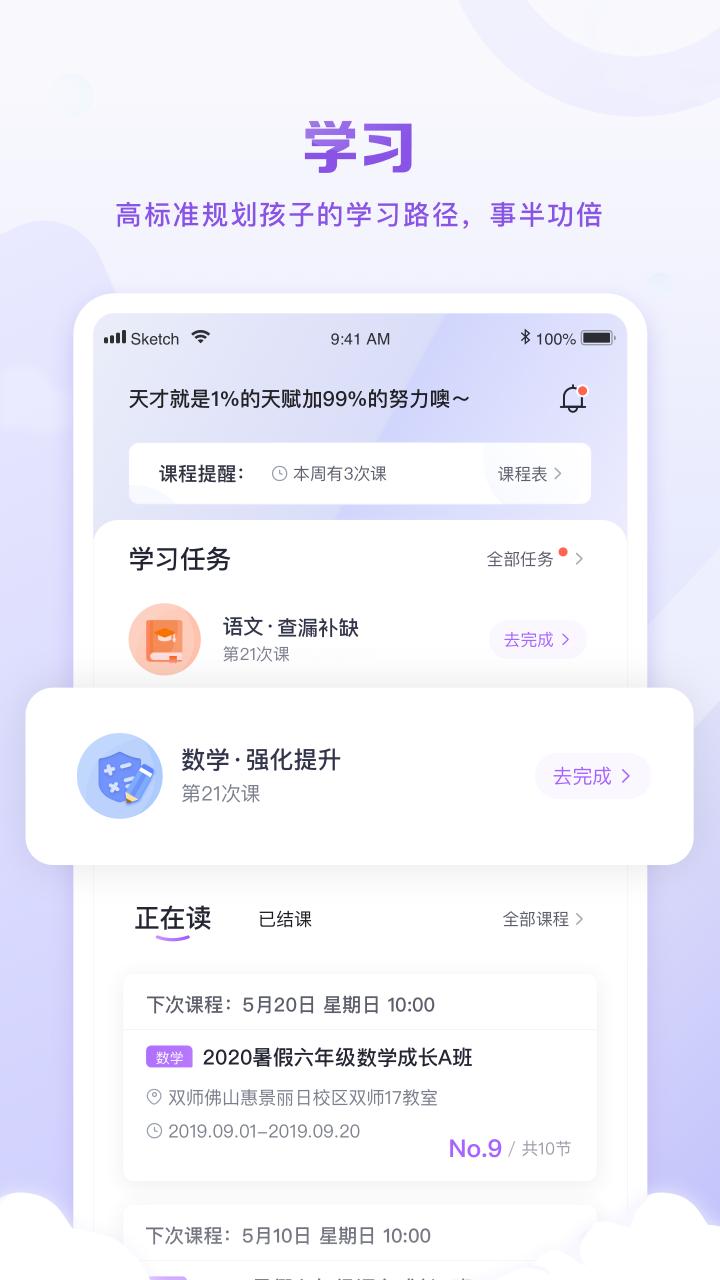
Task: Click the 数学 shield badge icon
Action: pyautogui.click(x=120, y=775)
